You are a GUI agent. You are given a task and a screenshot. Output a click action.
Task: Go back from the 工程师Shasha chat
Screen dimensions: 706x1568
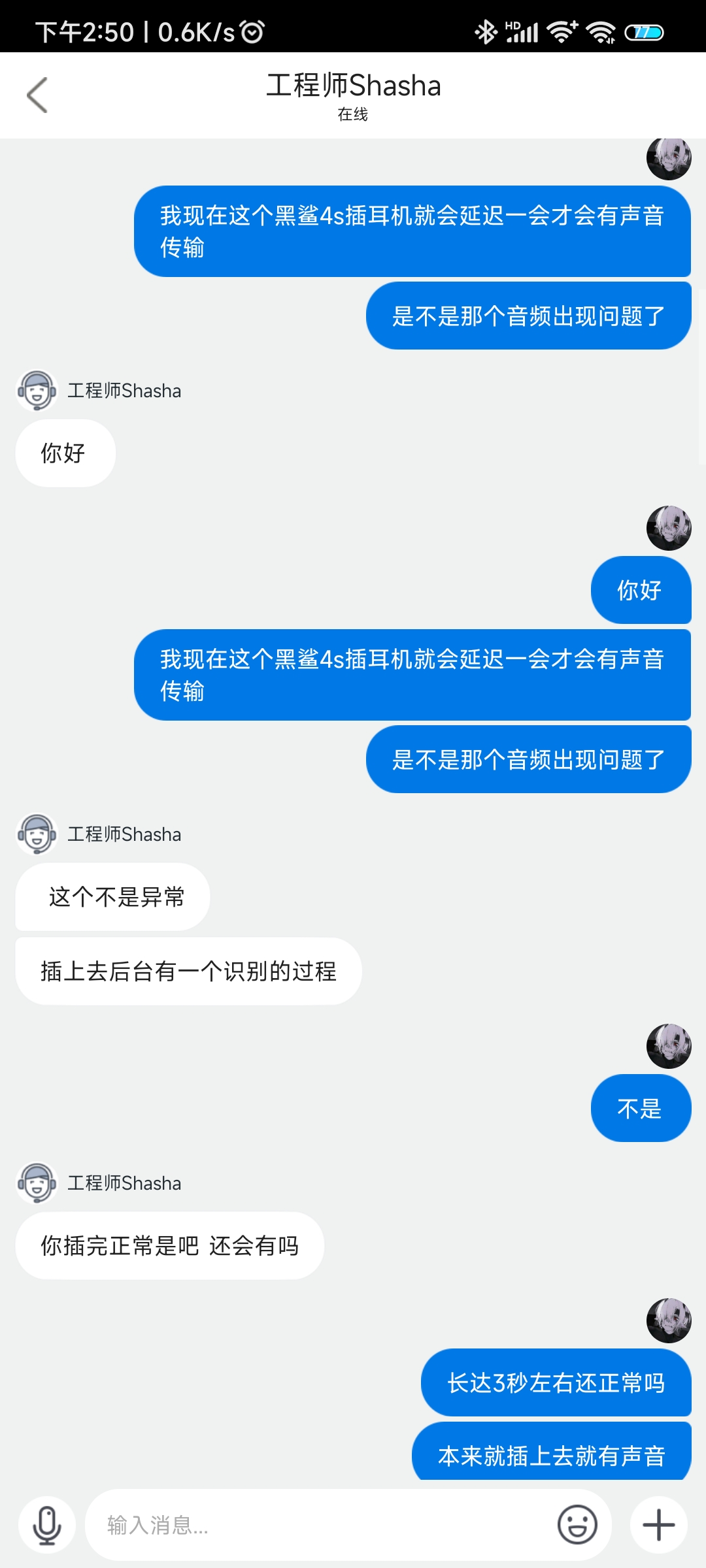[x=37, y=95]
